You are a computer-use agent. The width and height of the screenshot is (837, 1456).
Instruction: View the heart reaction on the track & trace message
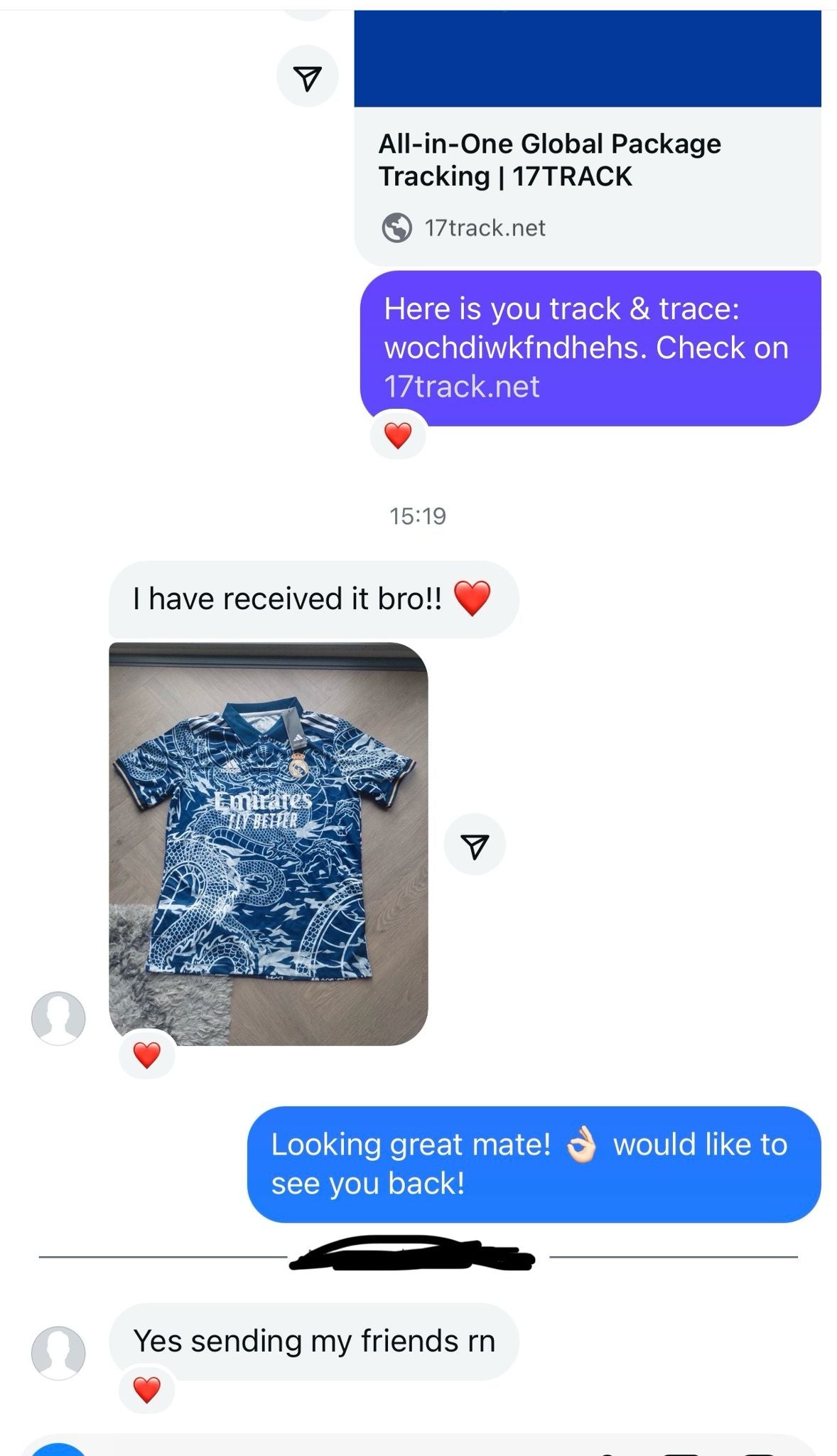point(398,435)
